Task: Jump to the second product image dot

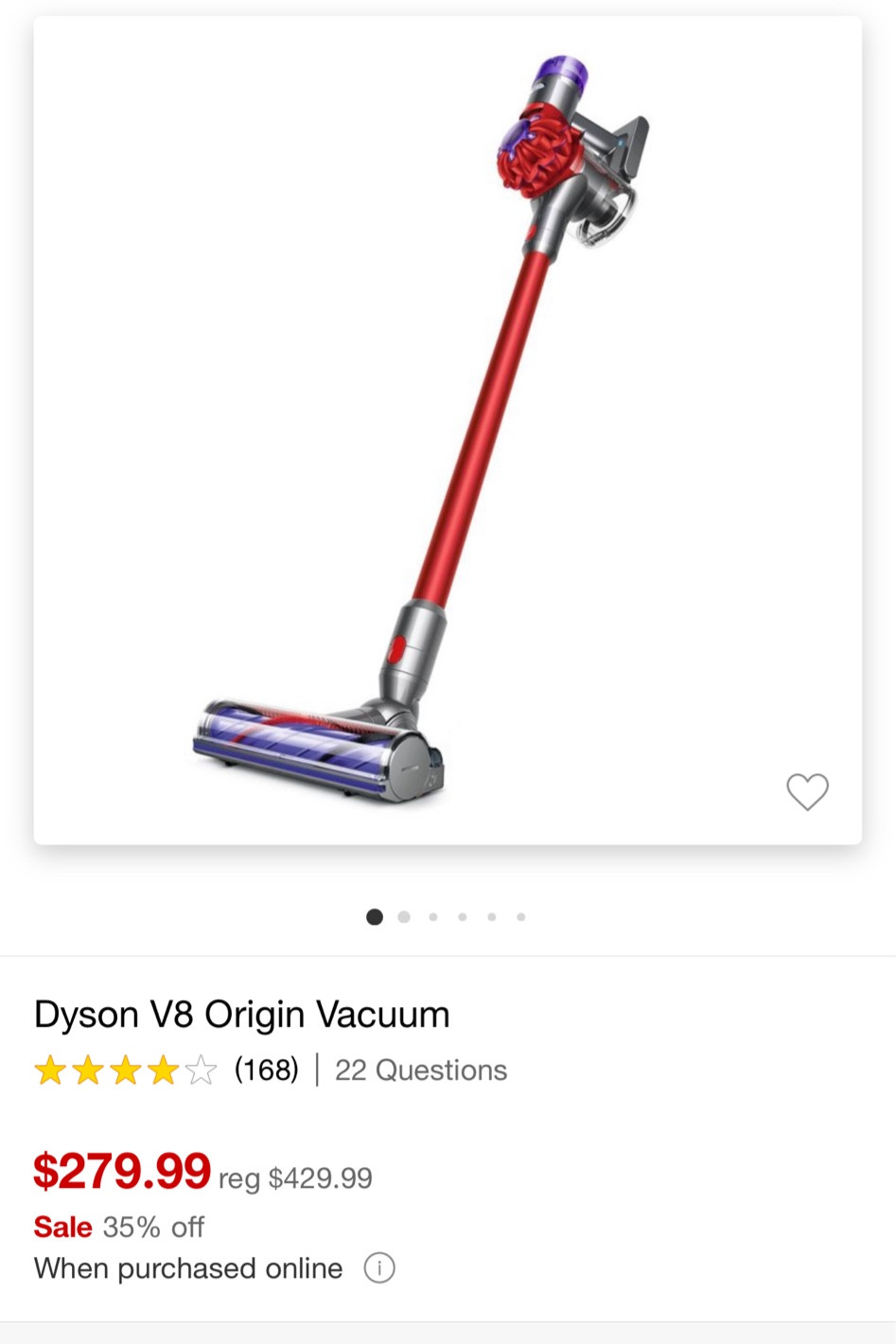Action: coord(404,917)
